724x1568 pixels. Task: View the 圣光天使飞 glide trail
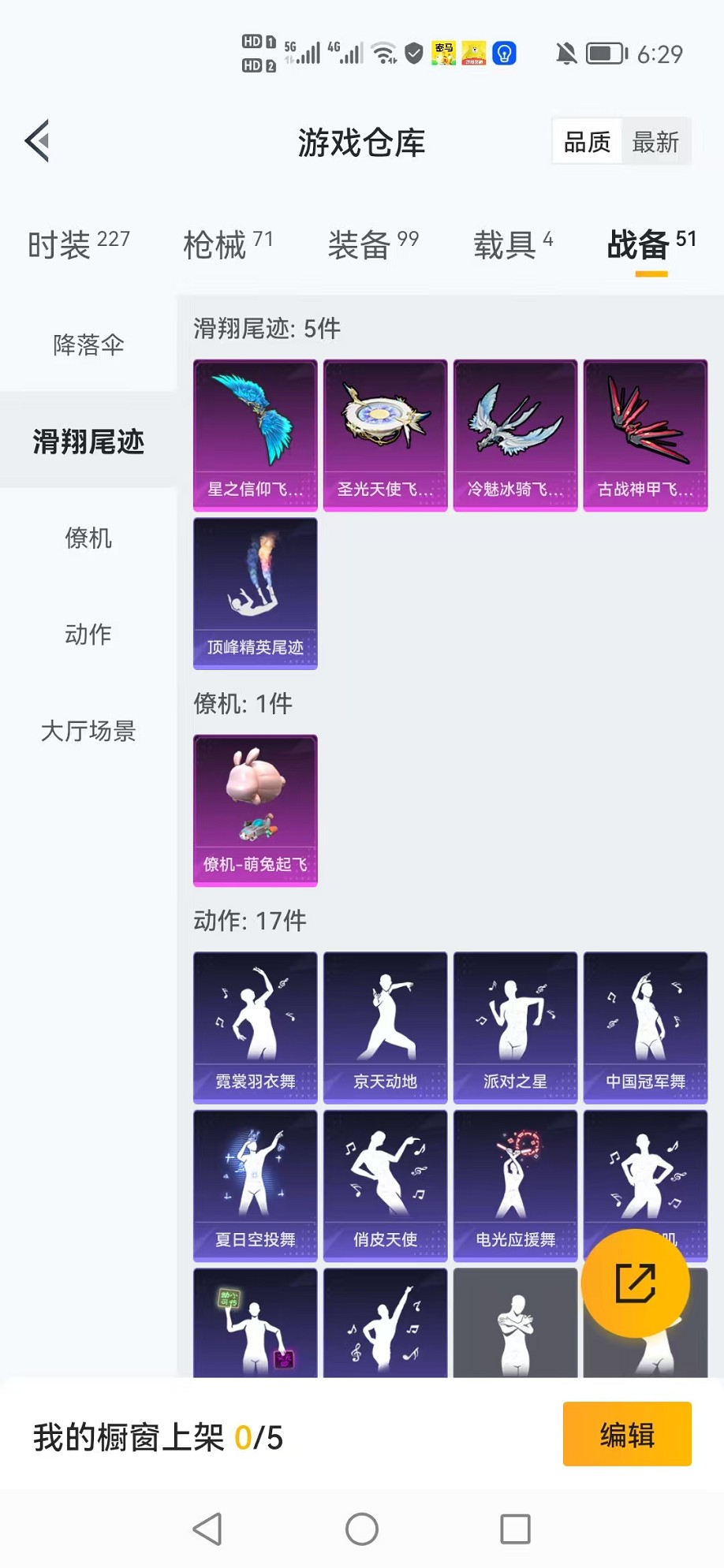tap(386, 435)
